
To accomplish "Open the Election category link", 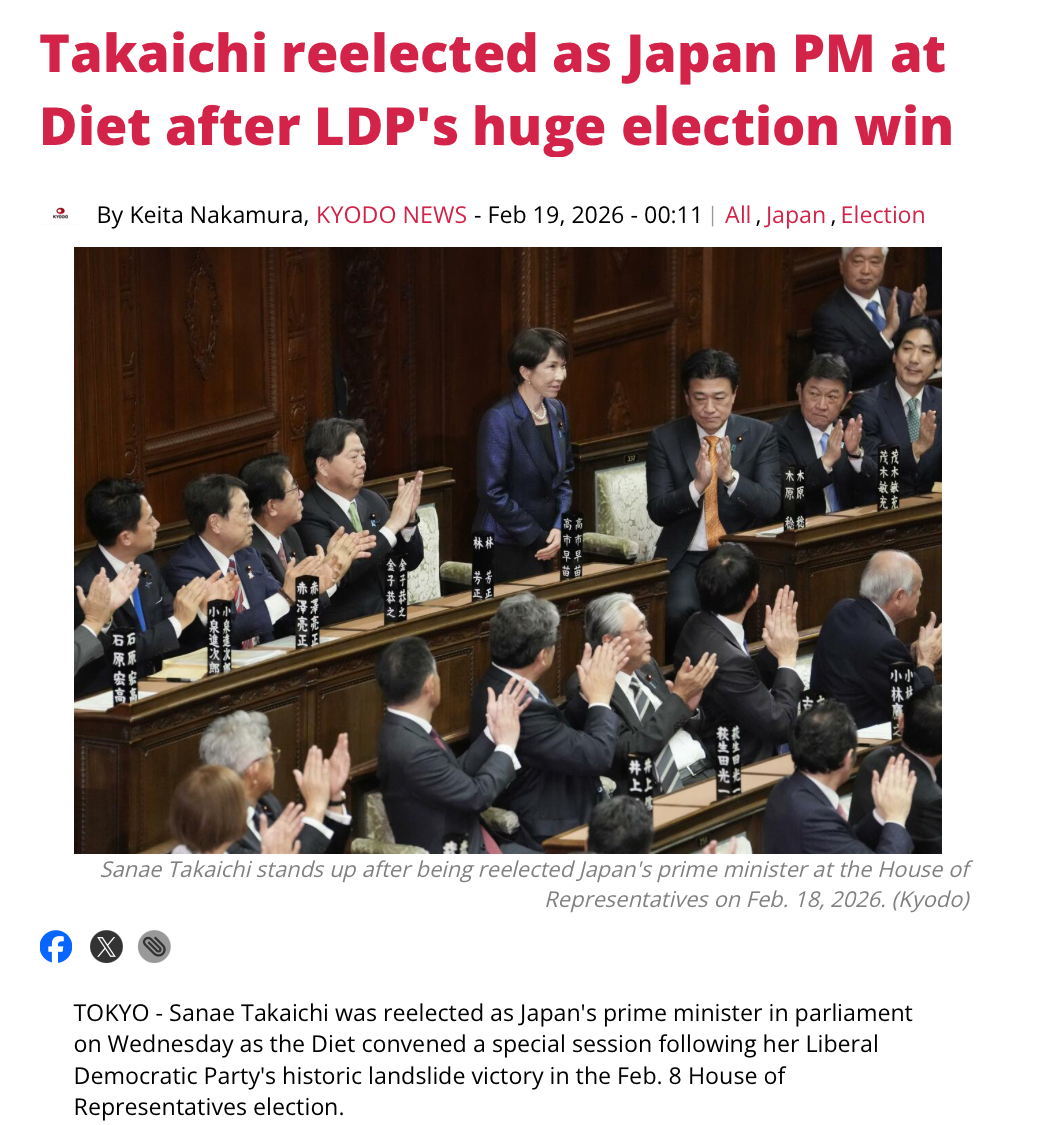I will coord(883,215).
